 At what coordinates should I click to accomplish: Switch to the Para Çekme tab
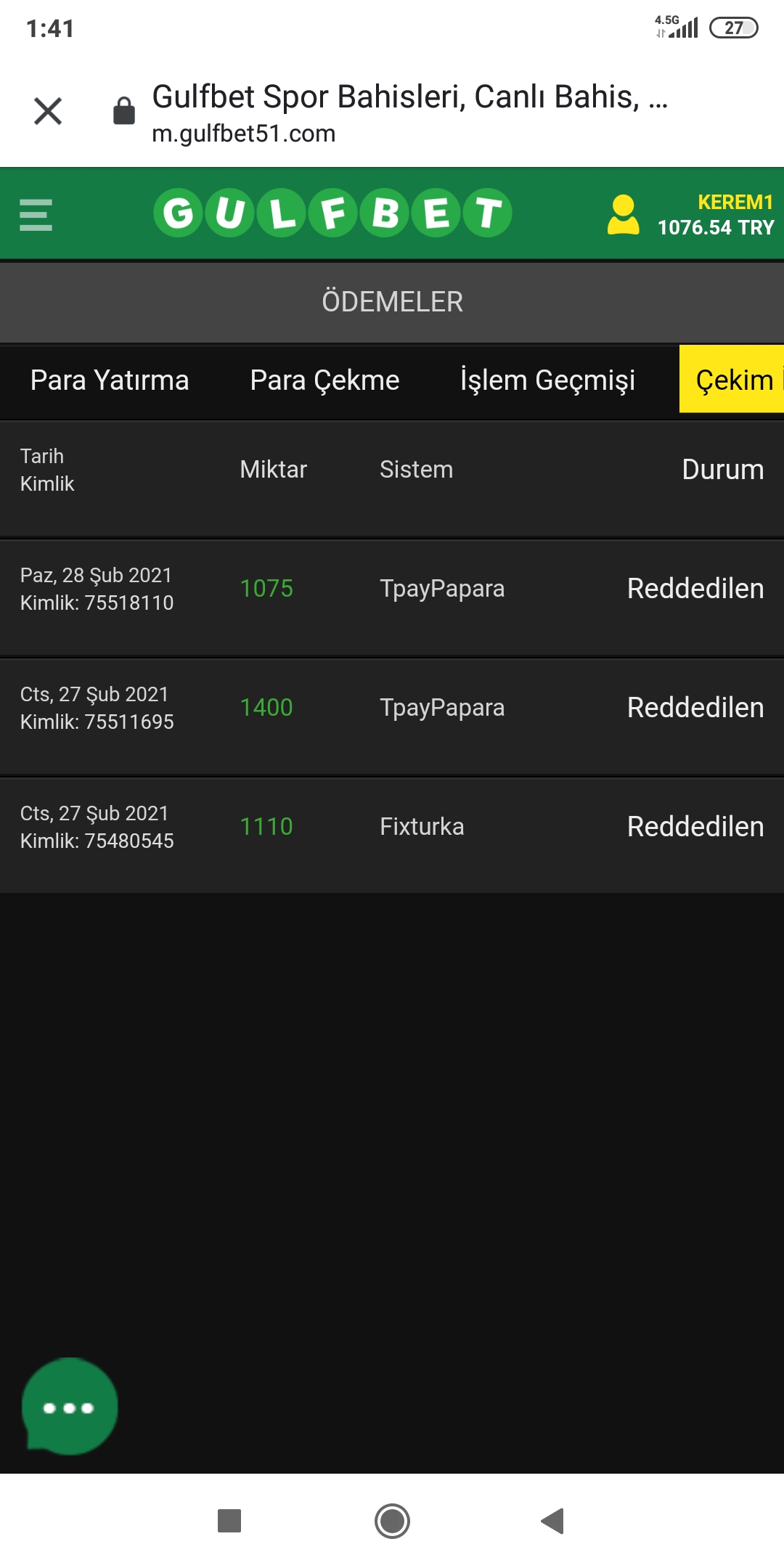(324, 380)
